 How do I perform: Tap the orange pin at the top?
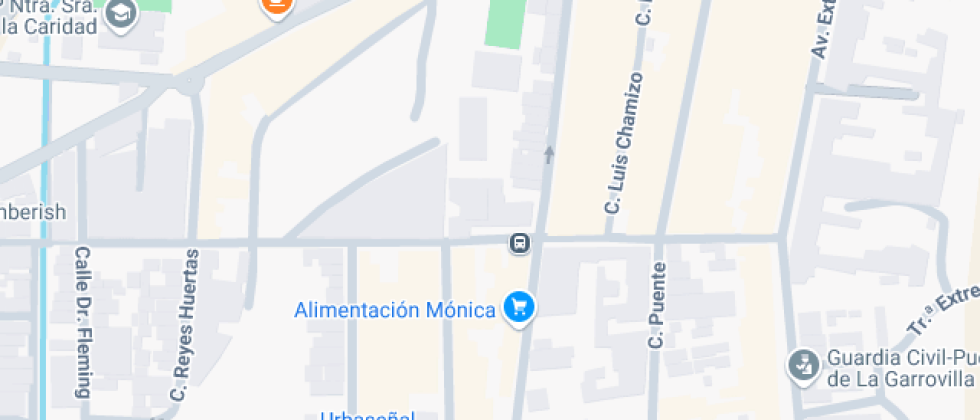coord(278,6)
